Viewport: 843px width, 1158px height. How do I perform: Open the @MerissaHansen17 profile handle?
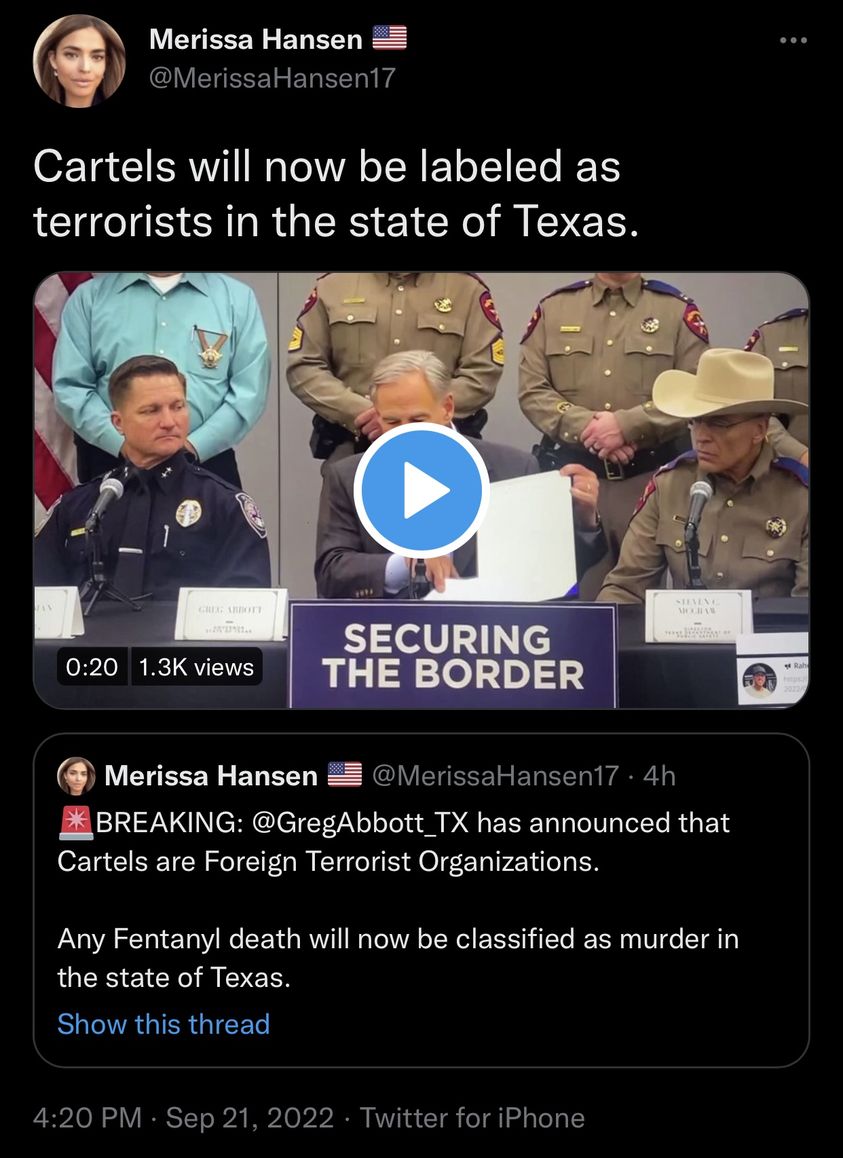click(272, 76)
